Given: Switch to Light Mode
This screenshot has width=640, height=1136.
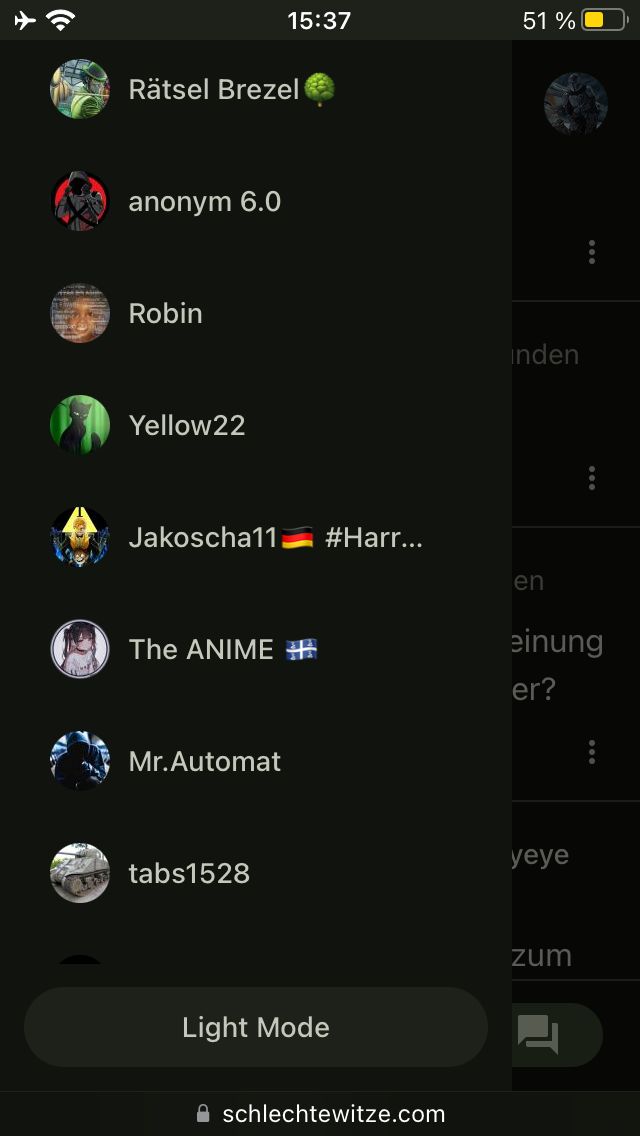Looking at the screenshot, I should coord(256,1027).
